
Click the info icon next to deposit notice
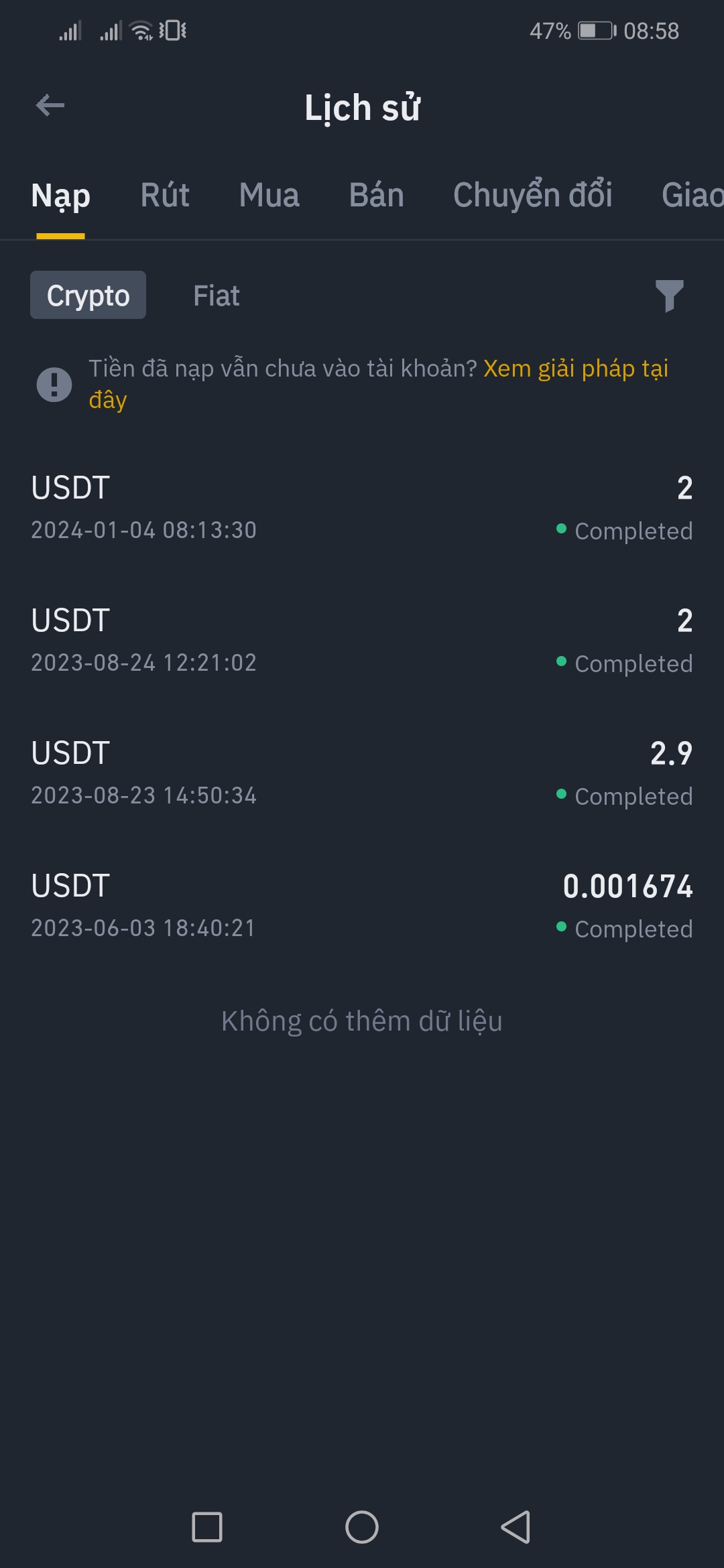(x=55, y=384)
